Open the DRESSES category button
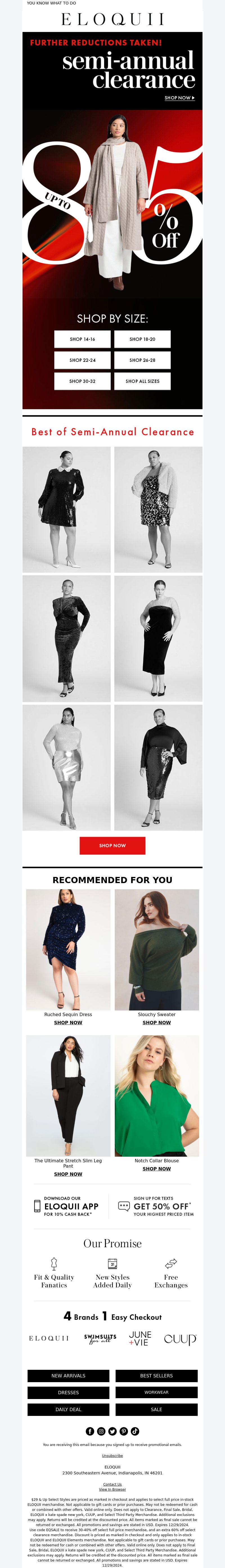 (68, 1393)
